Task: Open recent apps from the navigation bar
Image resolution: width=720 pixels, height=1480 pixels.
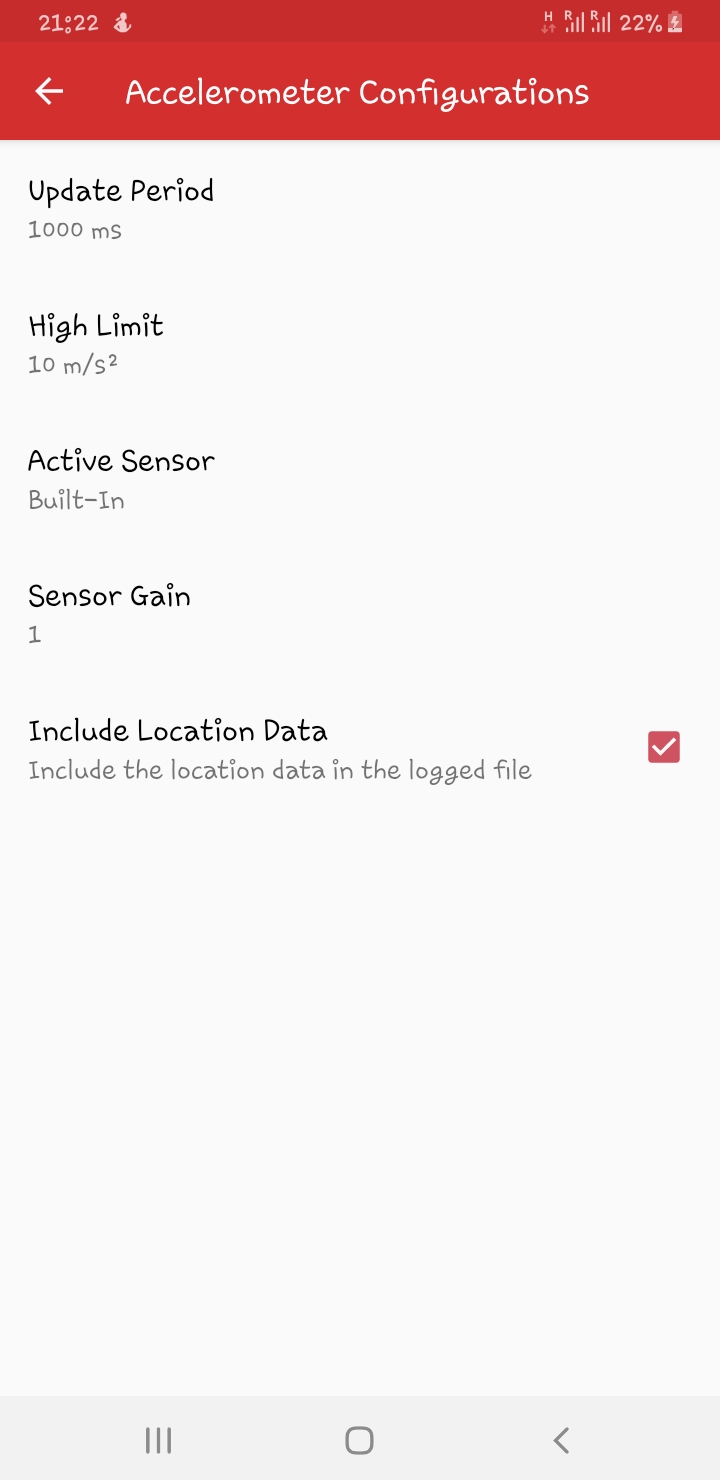Action: click(x=158, y=1440)
